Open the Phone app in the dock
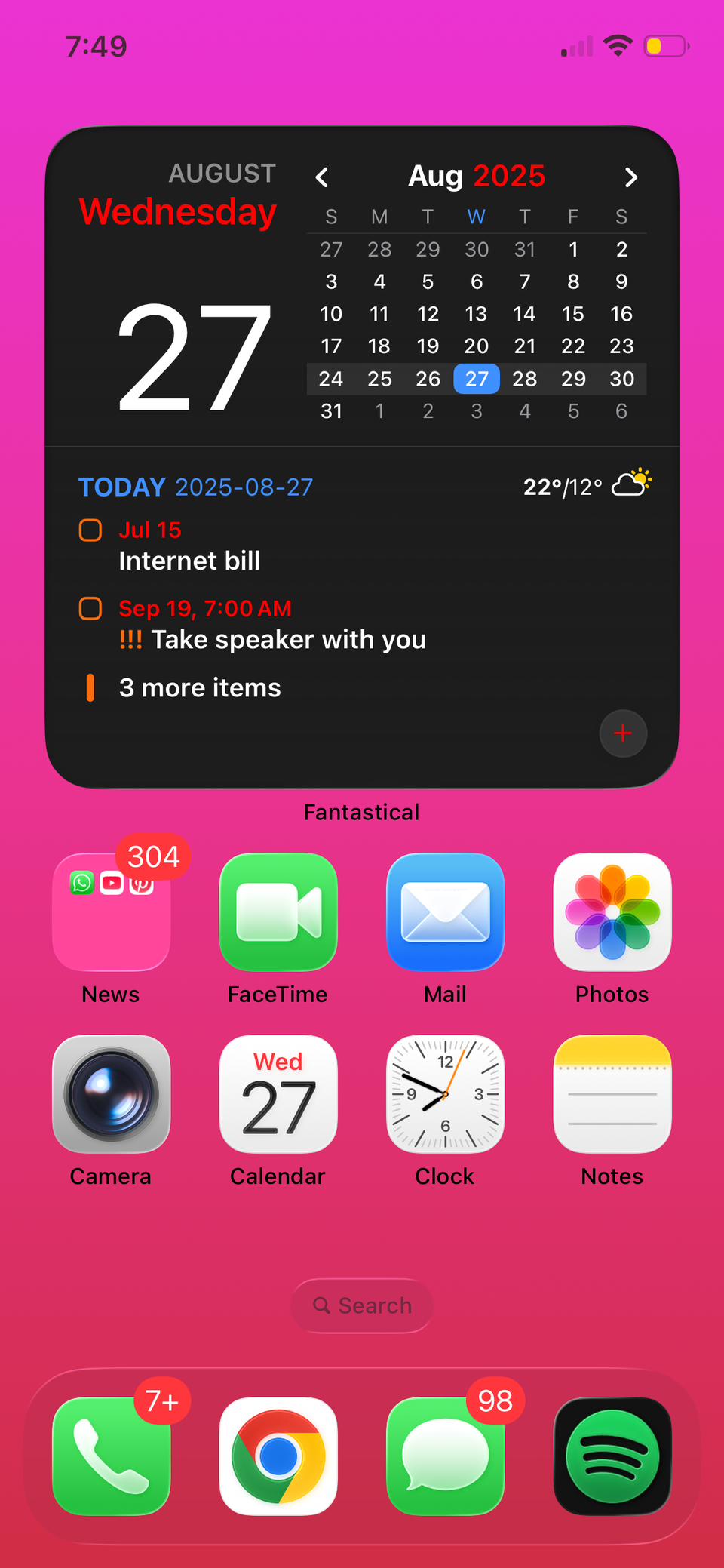This screenshot has height=1568, width=724. coord(112,1456)
